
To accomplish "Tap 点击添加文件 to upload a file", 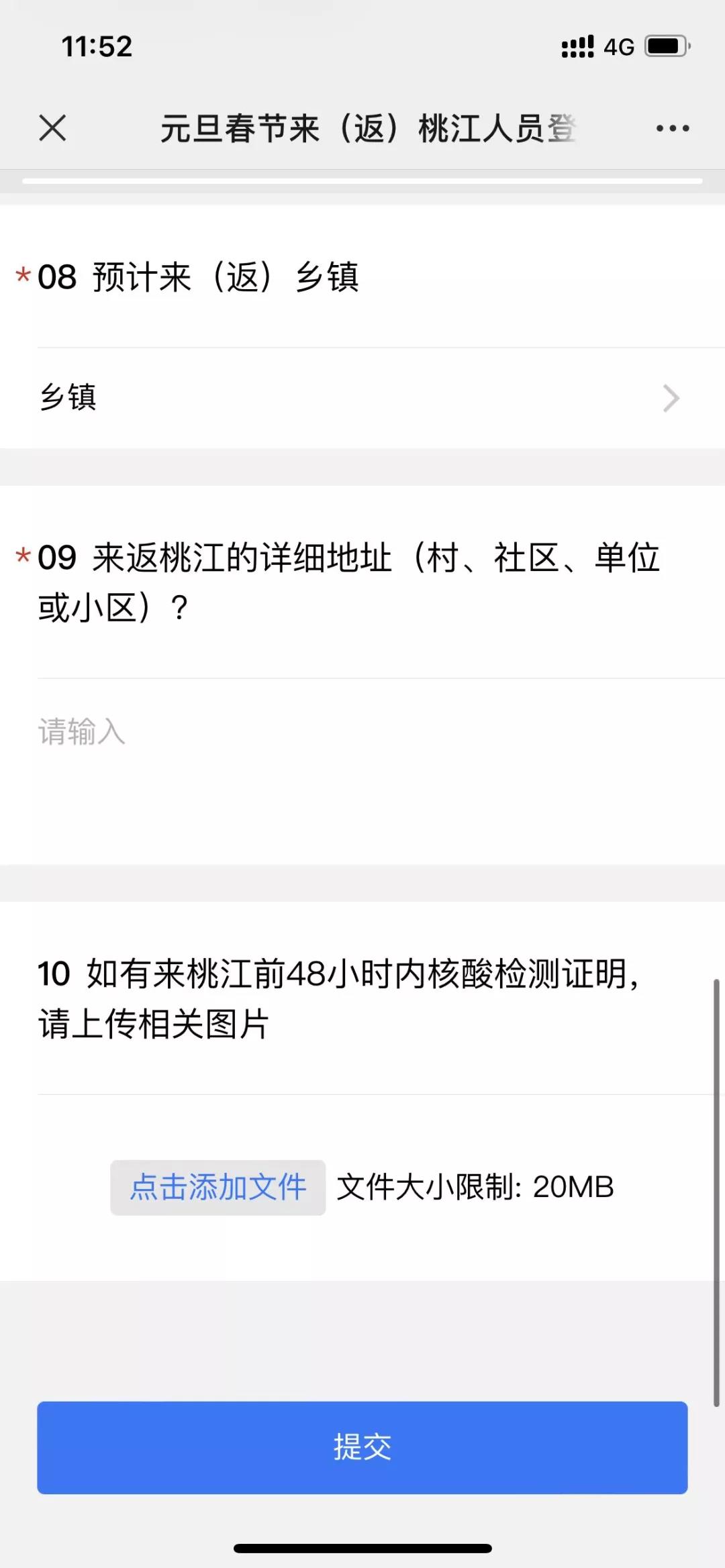I will 218,1187.
